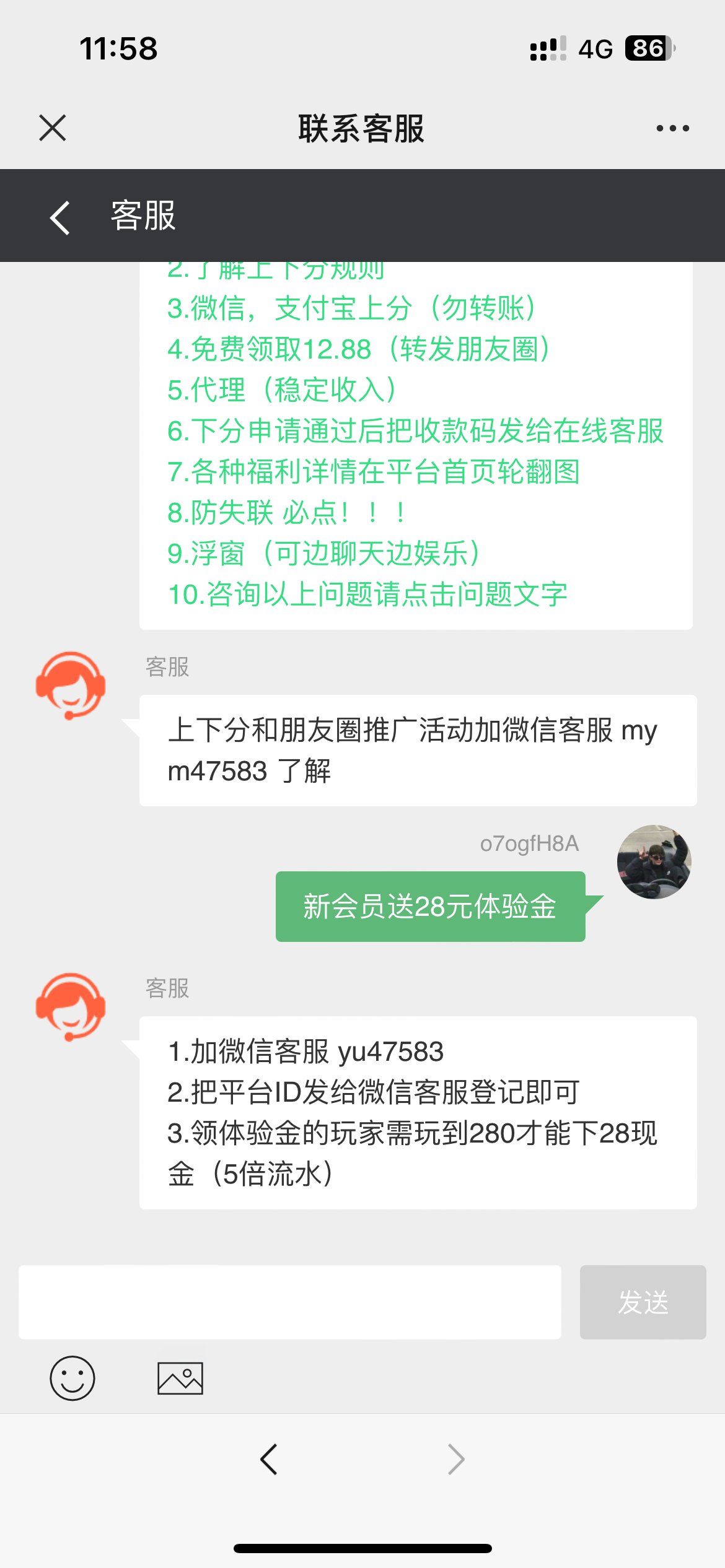Select the 微信，支付宝上分 question
This screenshot has width=725, height=1568.
[351, 308]
